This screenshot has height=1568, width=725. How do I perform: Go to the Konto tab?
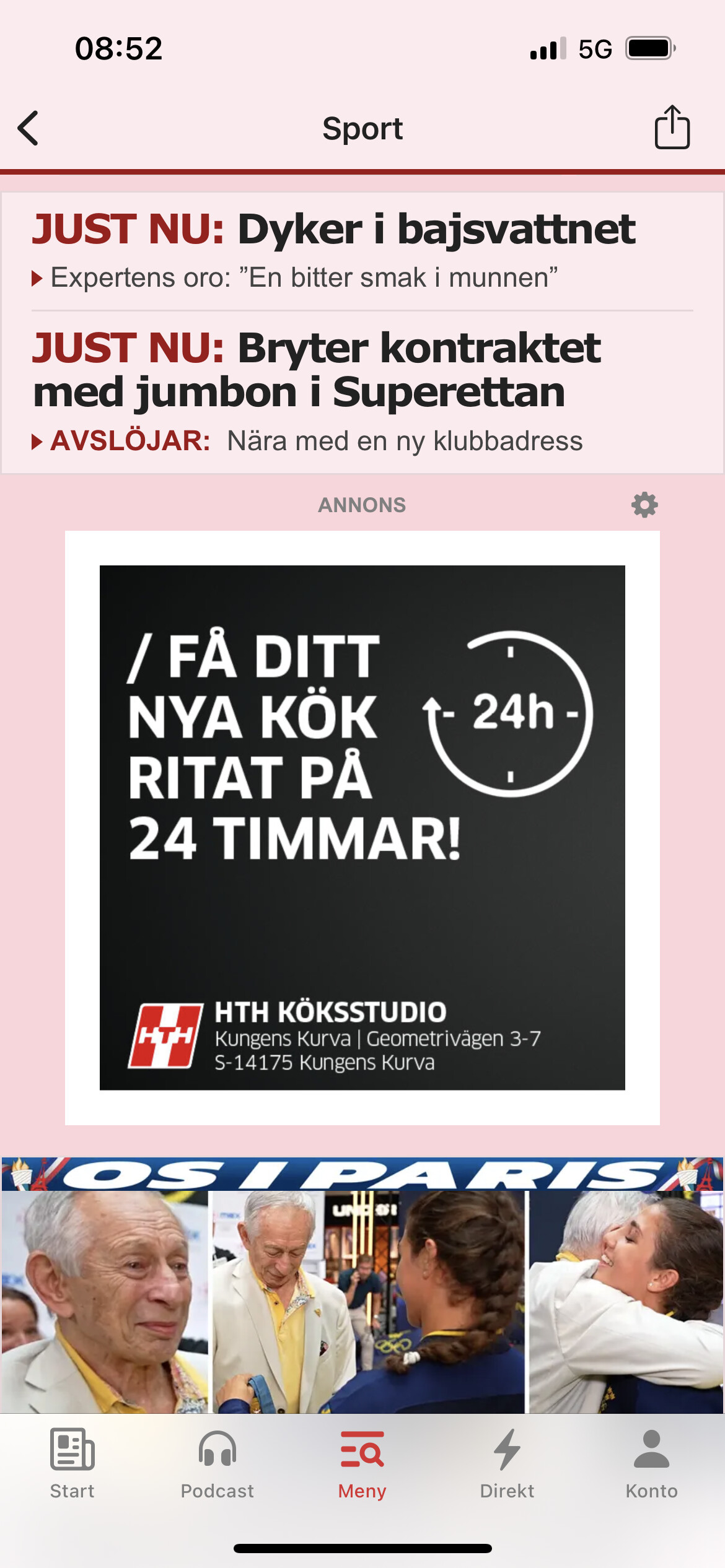click(x=652, y=1464)
